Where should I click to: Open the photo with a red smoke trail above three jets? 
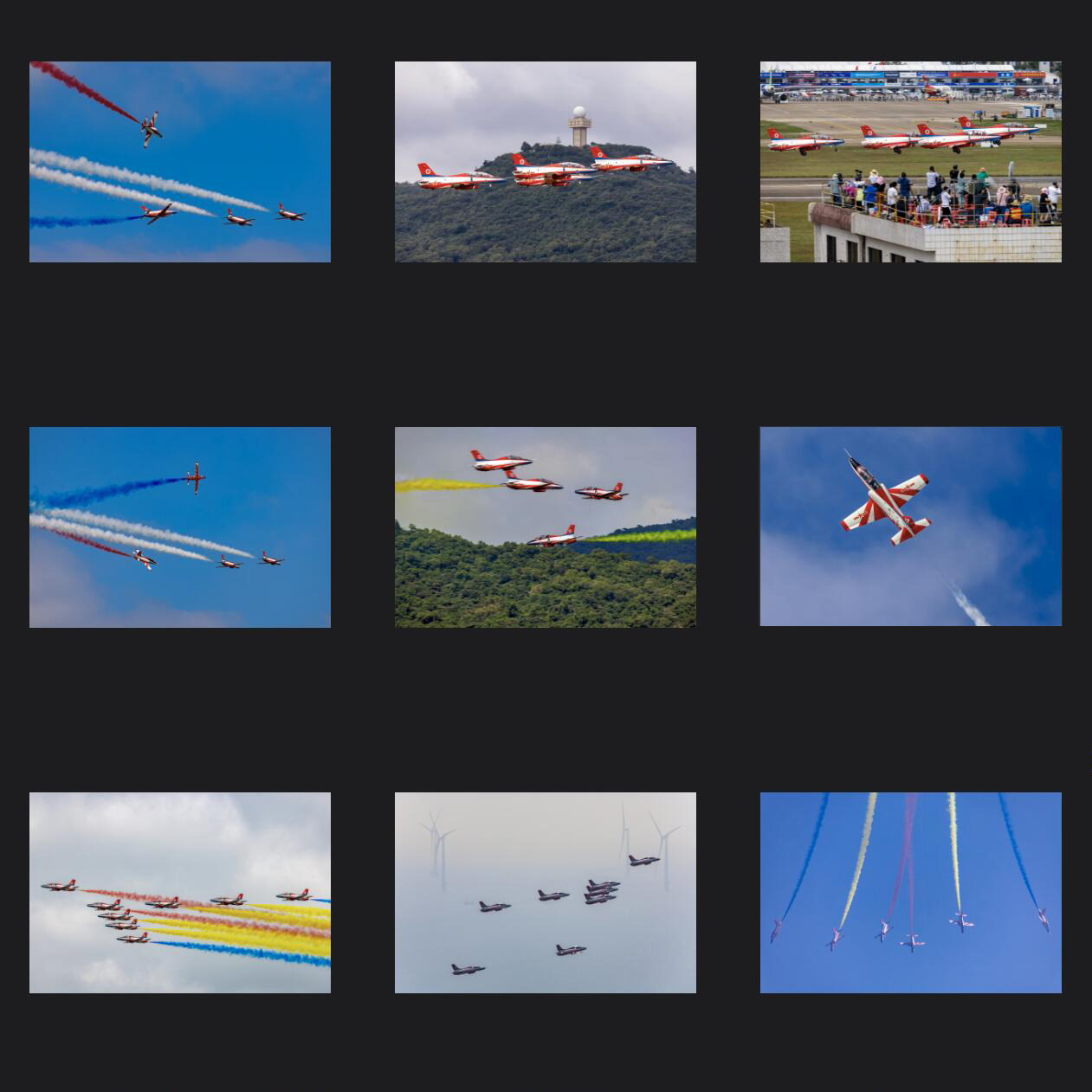coord(179,162)
